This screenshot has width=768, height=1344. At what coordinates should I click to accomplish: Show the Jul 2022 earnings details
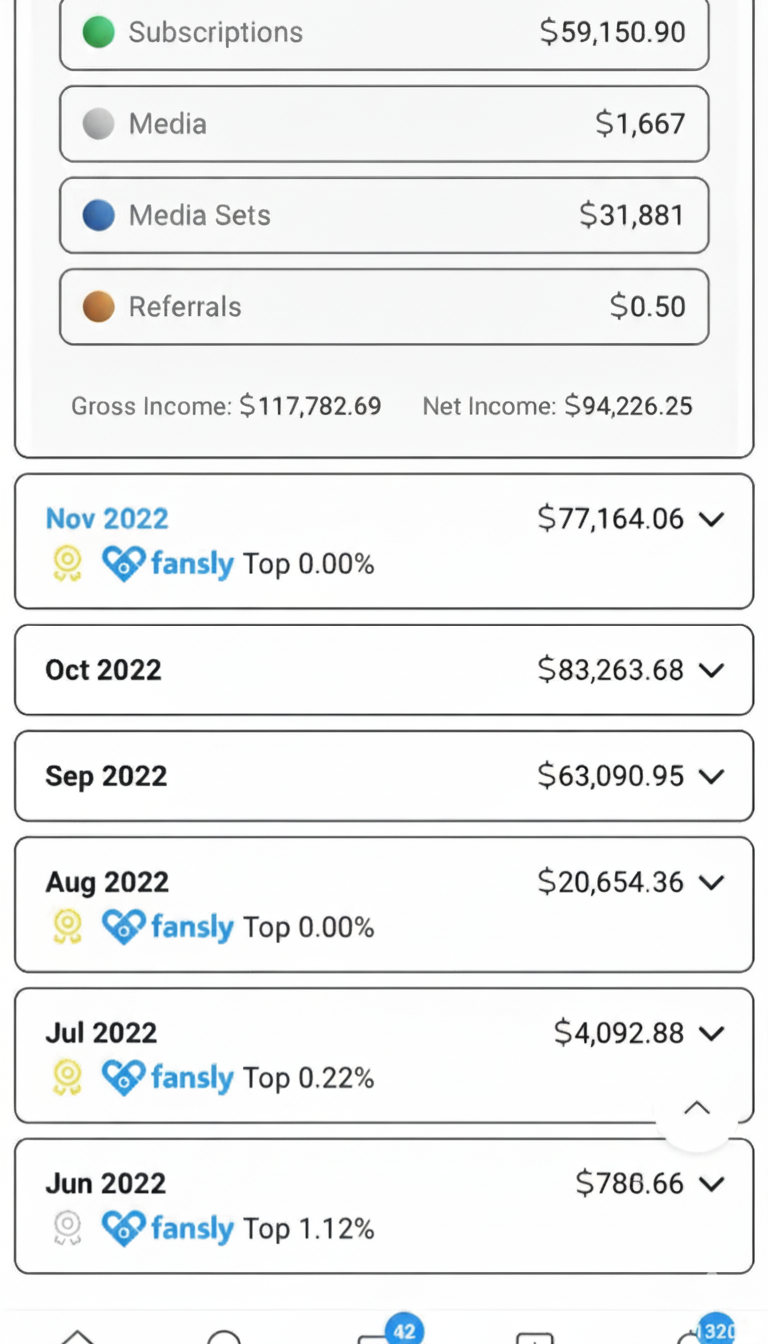tap(711, 1033)
